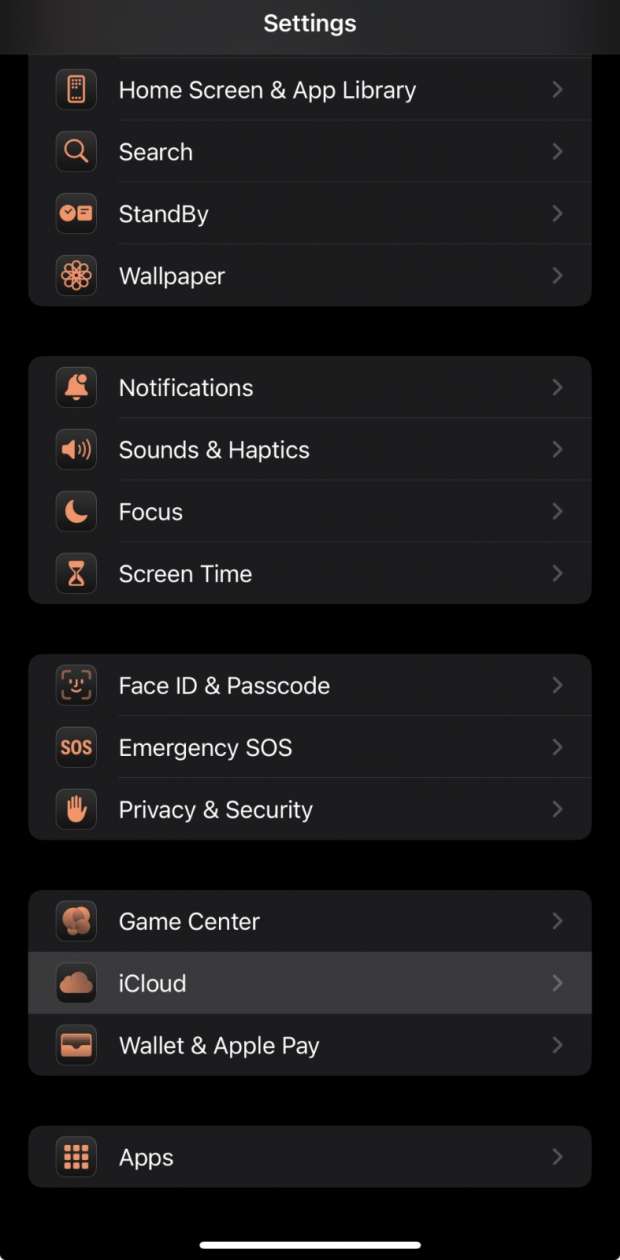Select Emergency SOS
The width and height of the screenshot is (620, 1260).
coord(310,748)
